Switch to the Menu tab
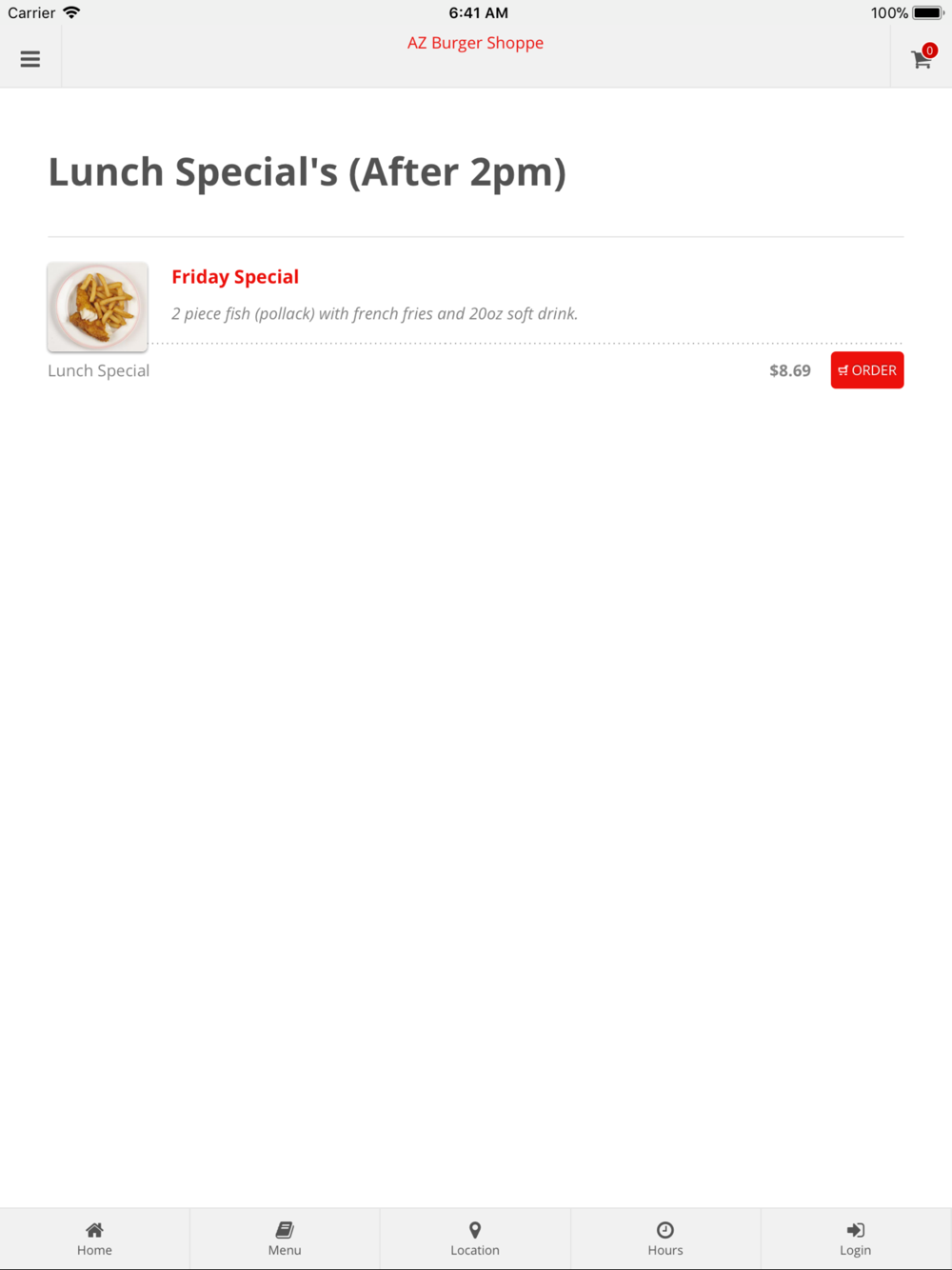952x1270 pixels. click(285, 1239)
